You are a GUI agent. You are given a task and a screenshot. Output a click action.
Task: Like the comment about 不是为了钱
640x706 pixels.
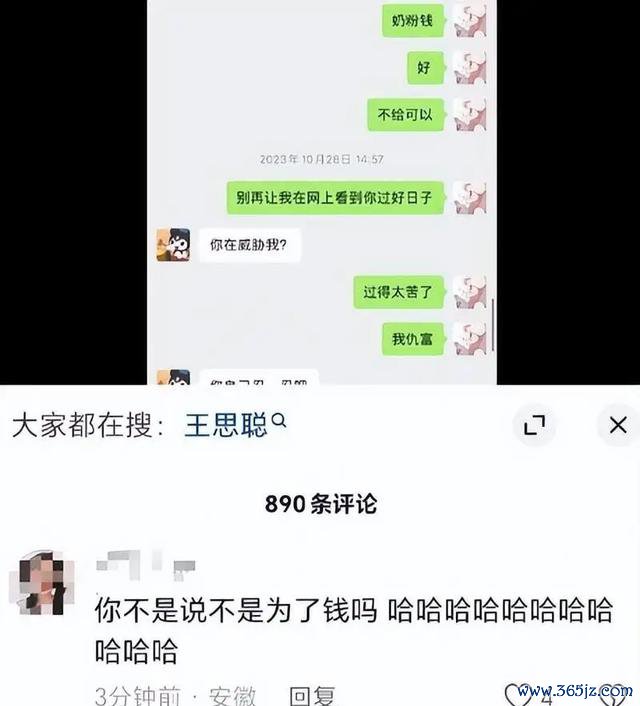click(x=517, y=694)
